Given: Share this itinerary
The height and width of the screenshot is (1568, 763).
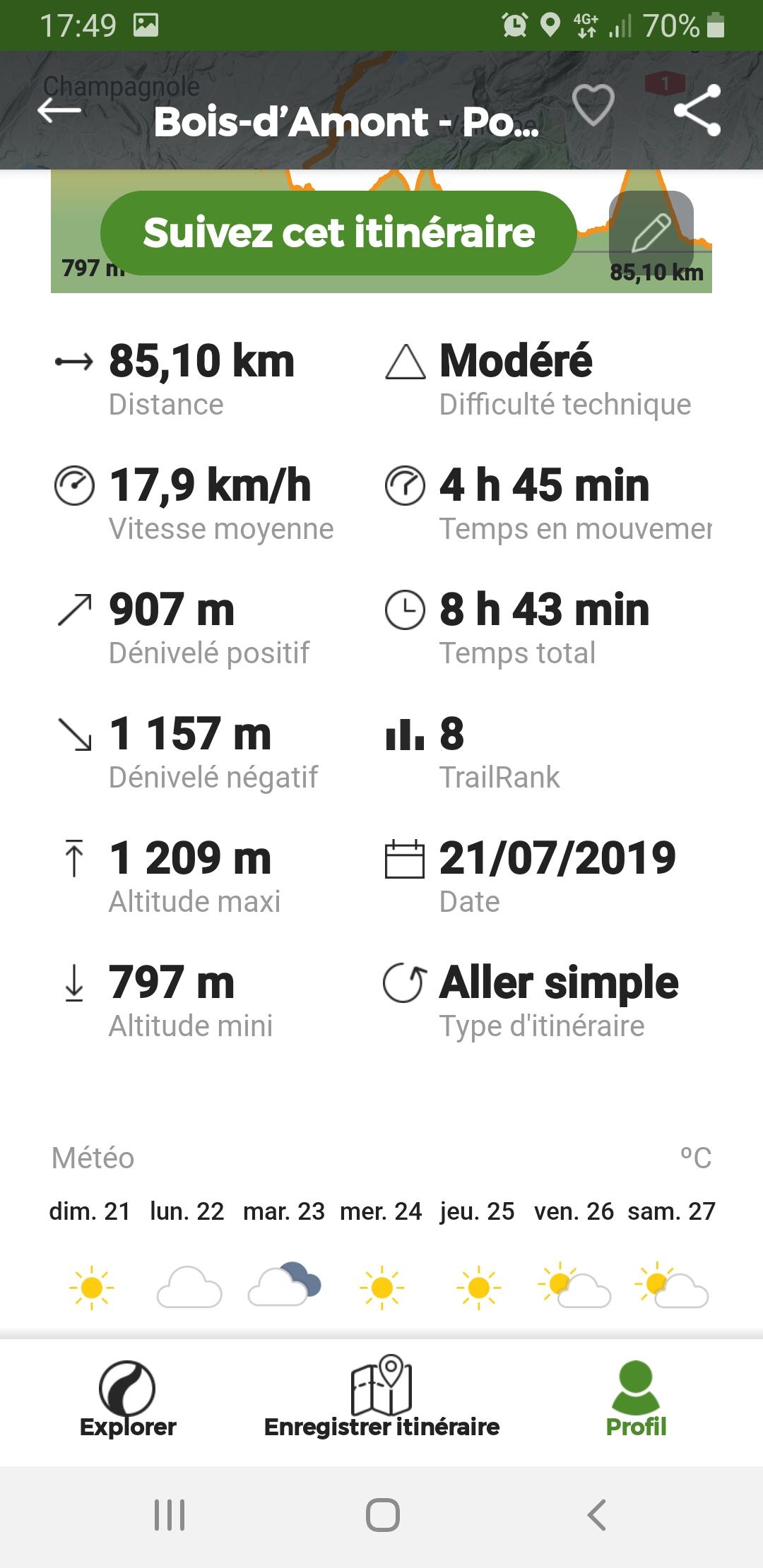Looking at the screenshot, I should 697,109.
